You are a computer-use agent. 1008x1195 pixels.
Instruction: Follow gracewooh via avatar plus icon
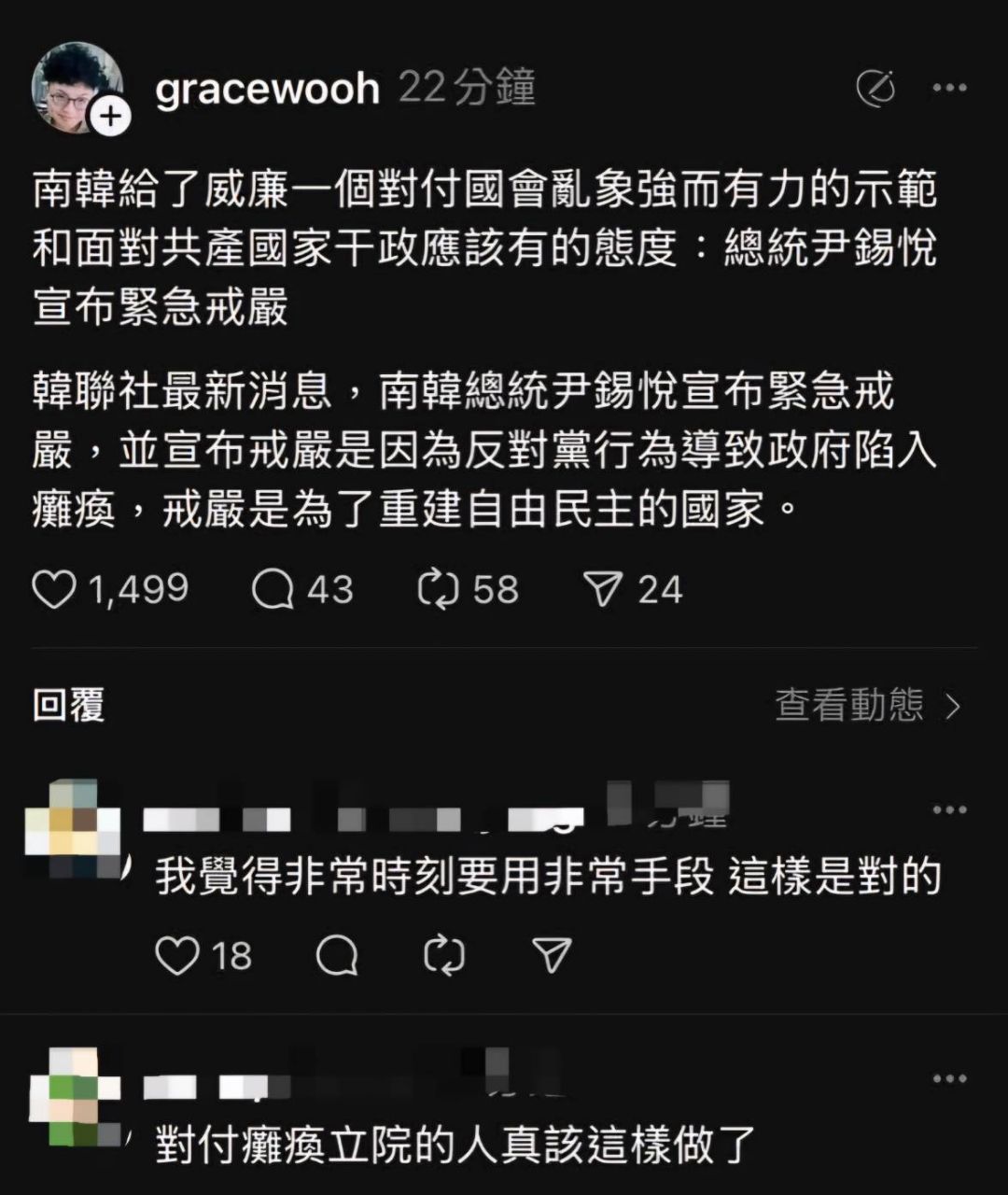(110, 117)
